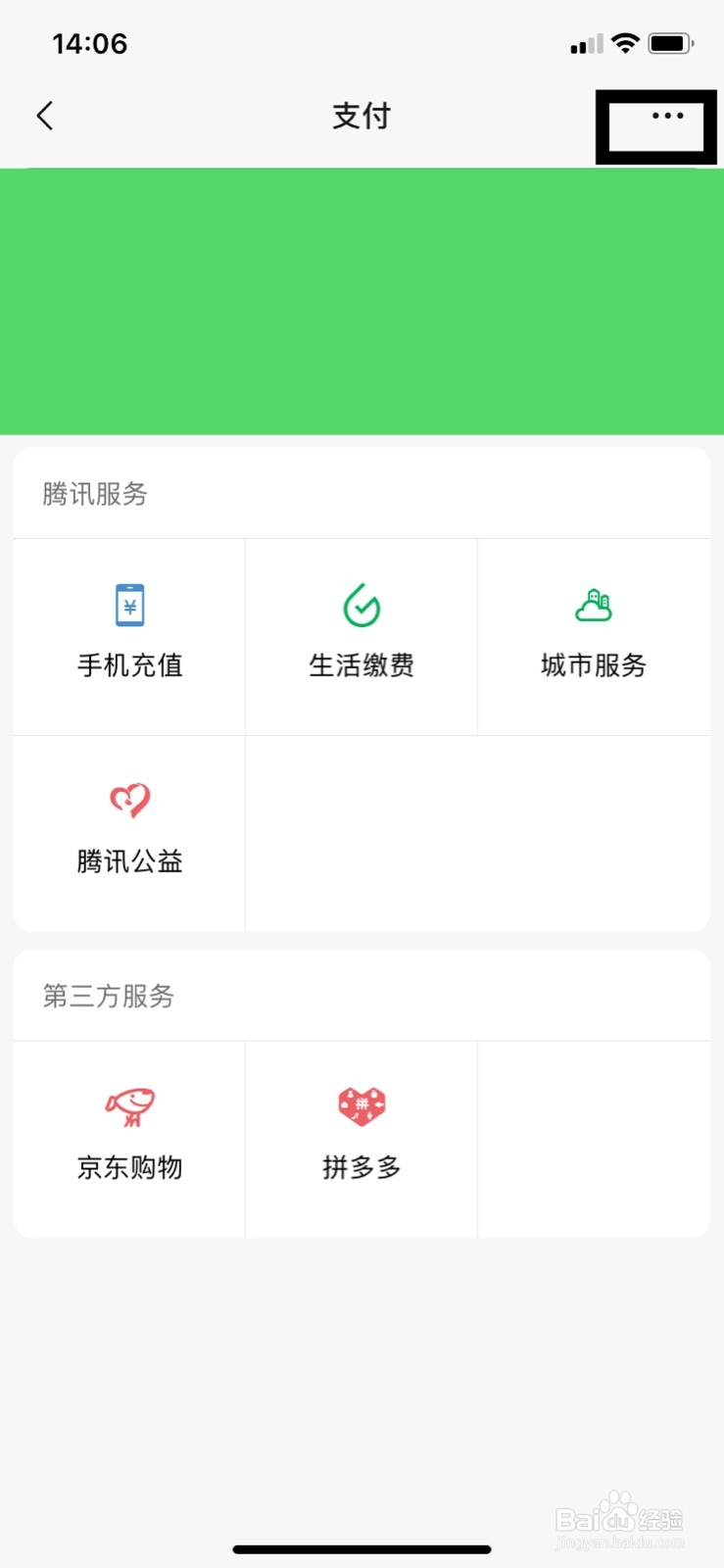Tap the clock showing 14:06
This screenshot has width=724, height=1568.
tap(90, 43)
